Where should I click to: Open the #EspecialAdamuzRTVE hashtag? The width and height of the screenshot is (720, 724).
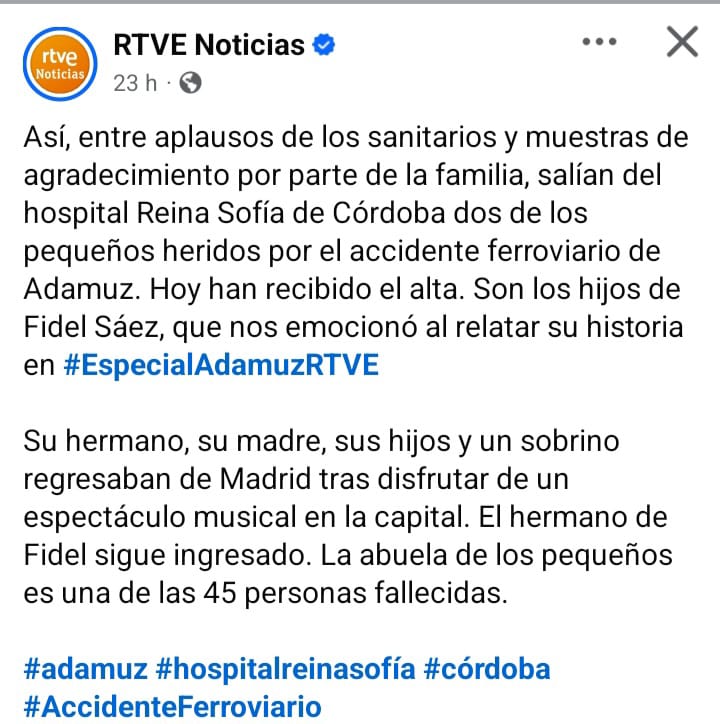(x=221, y=365)
